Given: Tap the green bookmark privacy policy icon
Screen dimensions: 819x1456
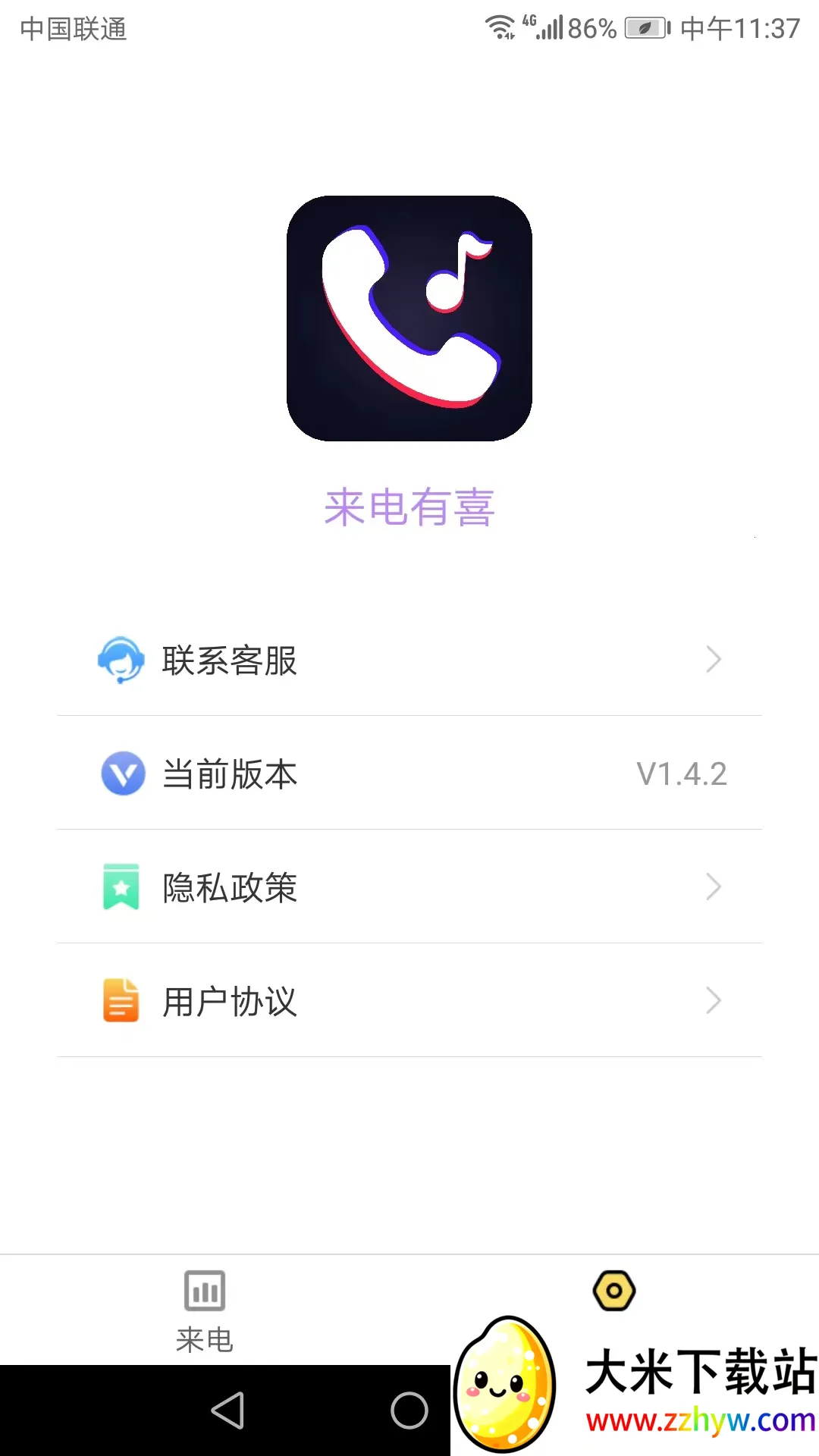Looking at the screenshot, I should (x=120, y=887).
